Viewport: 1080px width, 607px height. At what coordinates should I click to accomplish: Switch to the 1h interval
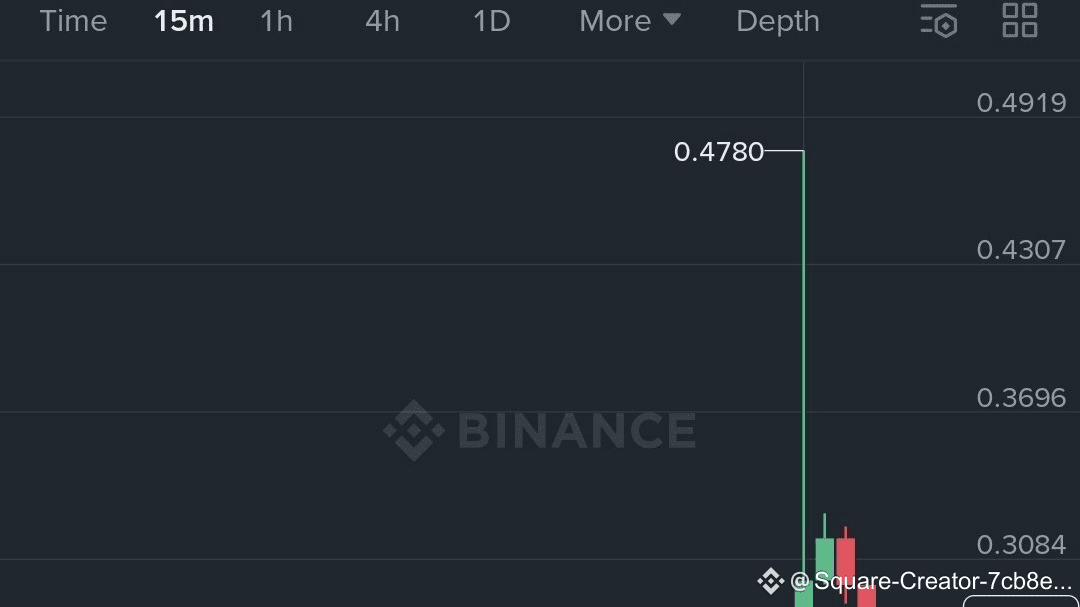coord(276,21)
